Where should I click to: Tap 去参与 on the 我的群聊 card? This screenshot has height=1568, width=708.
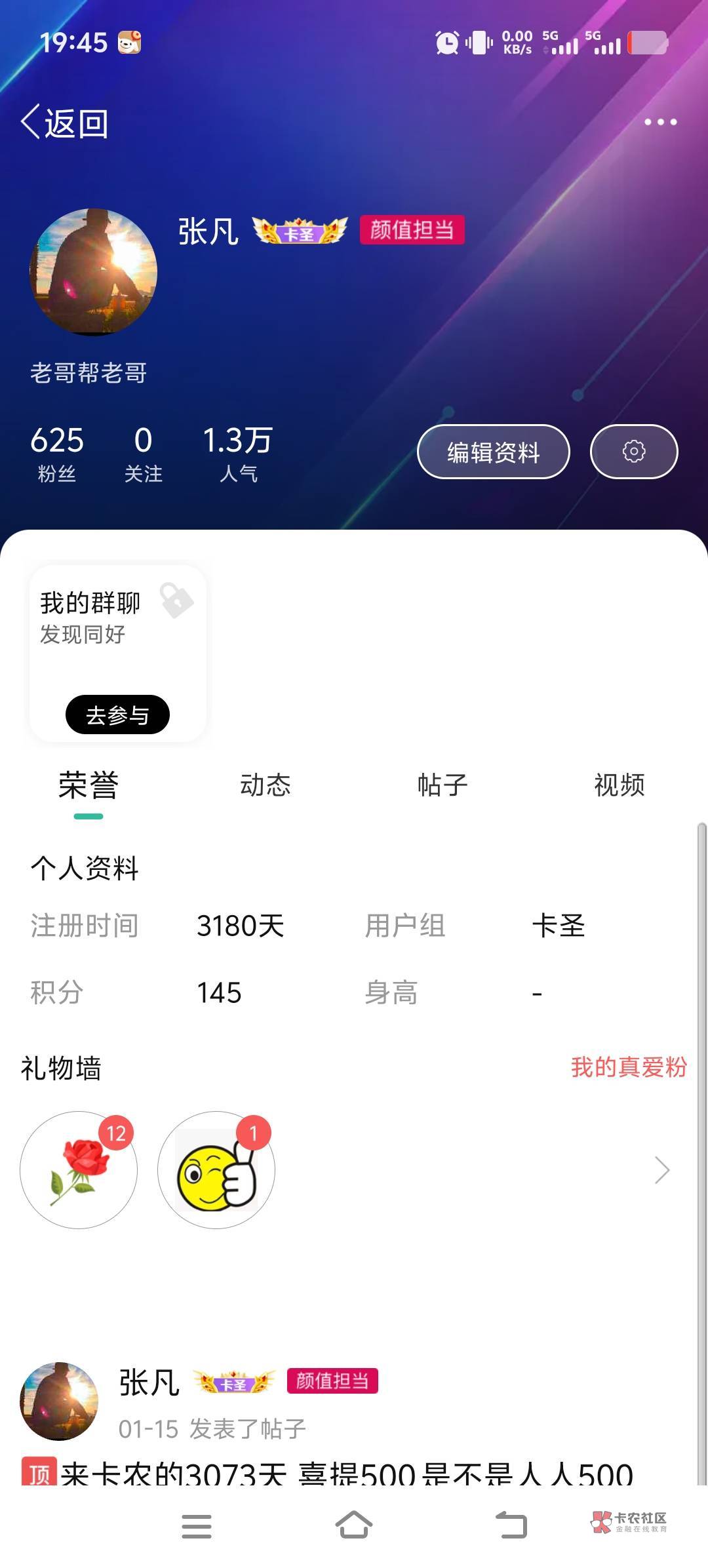(117, 715)
